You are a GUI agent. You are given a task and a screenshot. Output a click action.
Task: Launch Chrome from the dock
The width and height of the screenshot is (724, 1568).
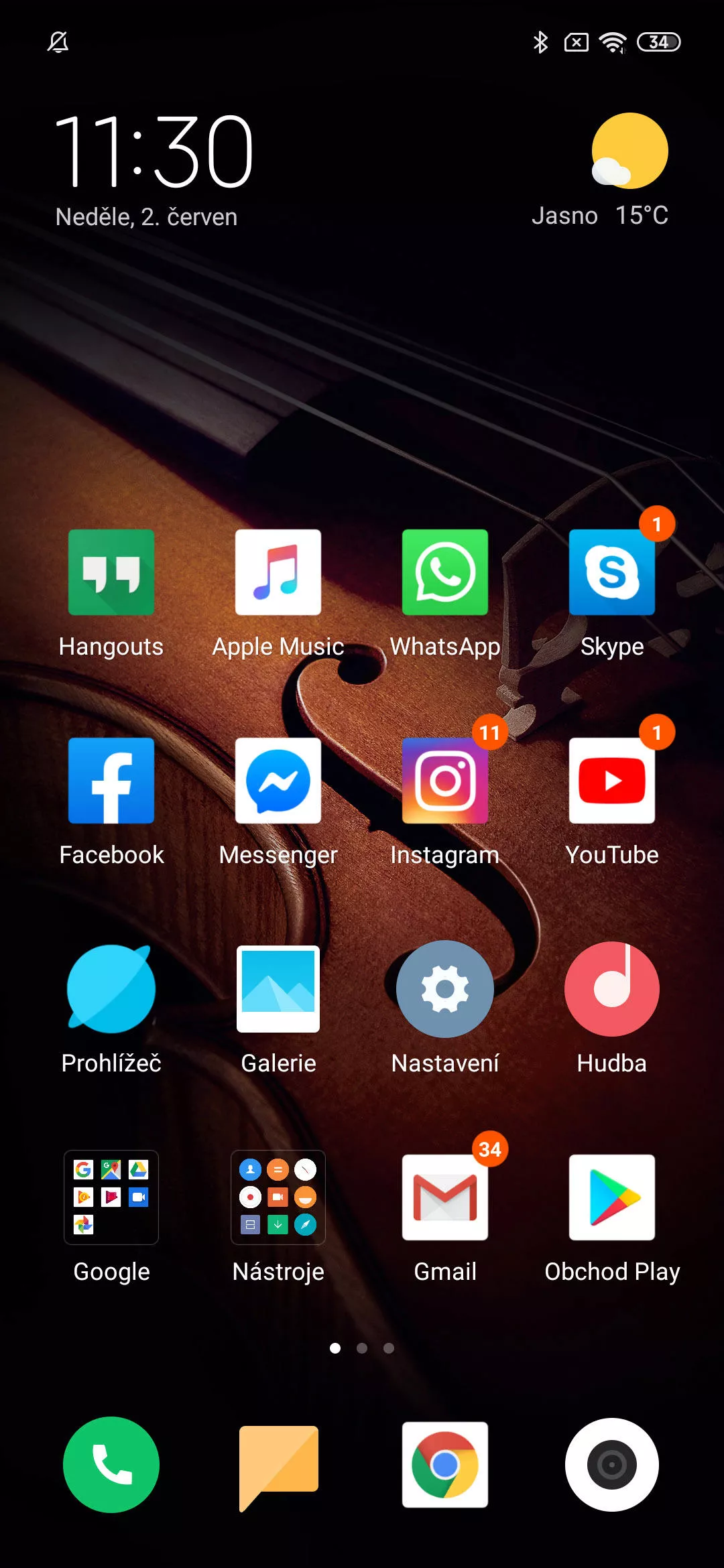pos(445,1465)
